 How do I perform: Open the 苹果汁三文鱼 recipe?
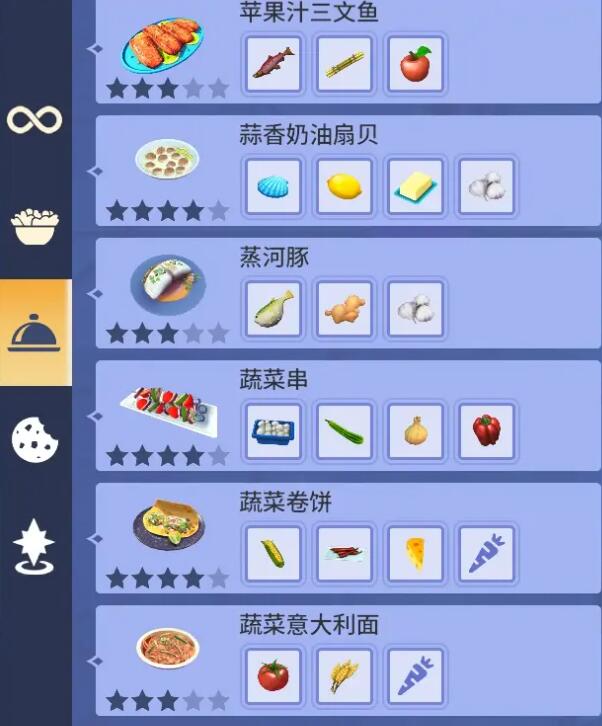coord(166,50)
